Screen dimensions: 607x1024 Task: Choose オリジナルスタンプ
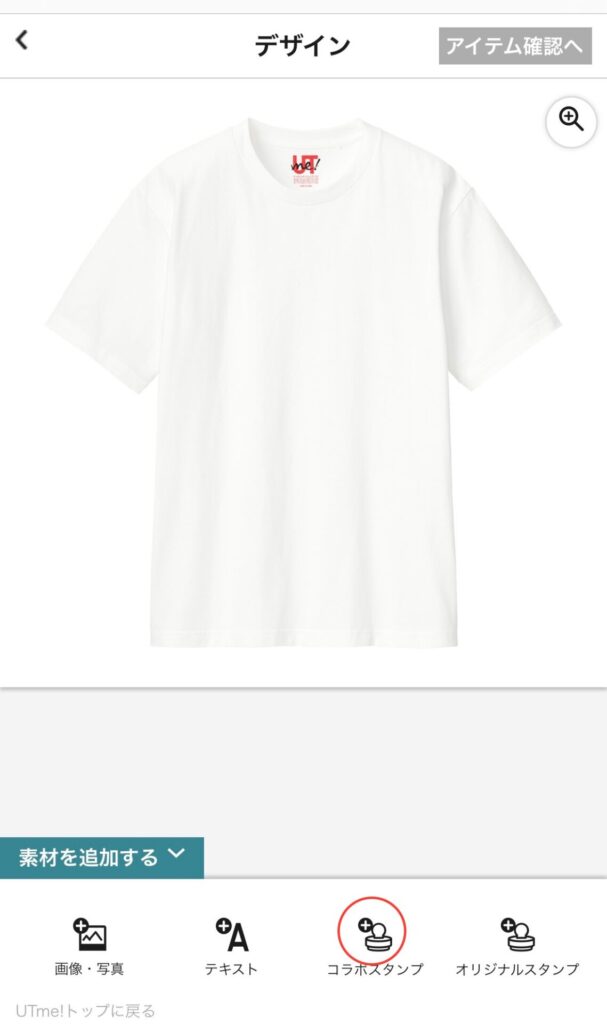(517, 945)
